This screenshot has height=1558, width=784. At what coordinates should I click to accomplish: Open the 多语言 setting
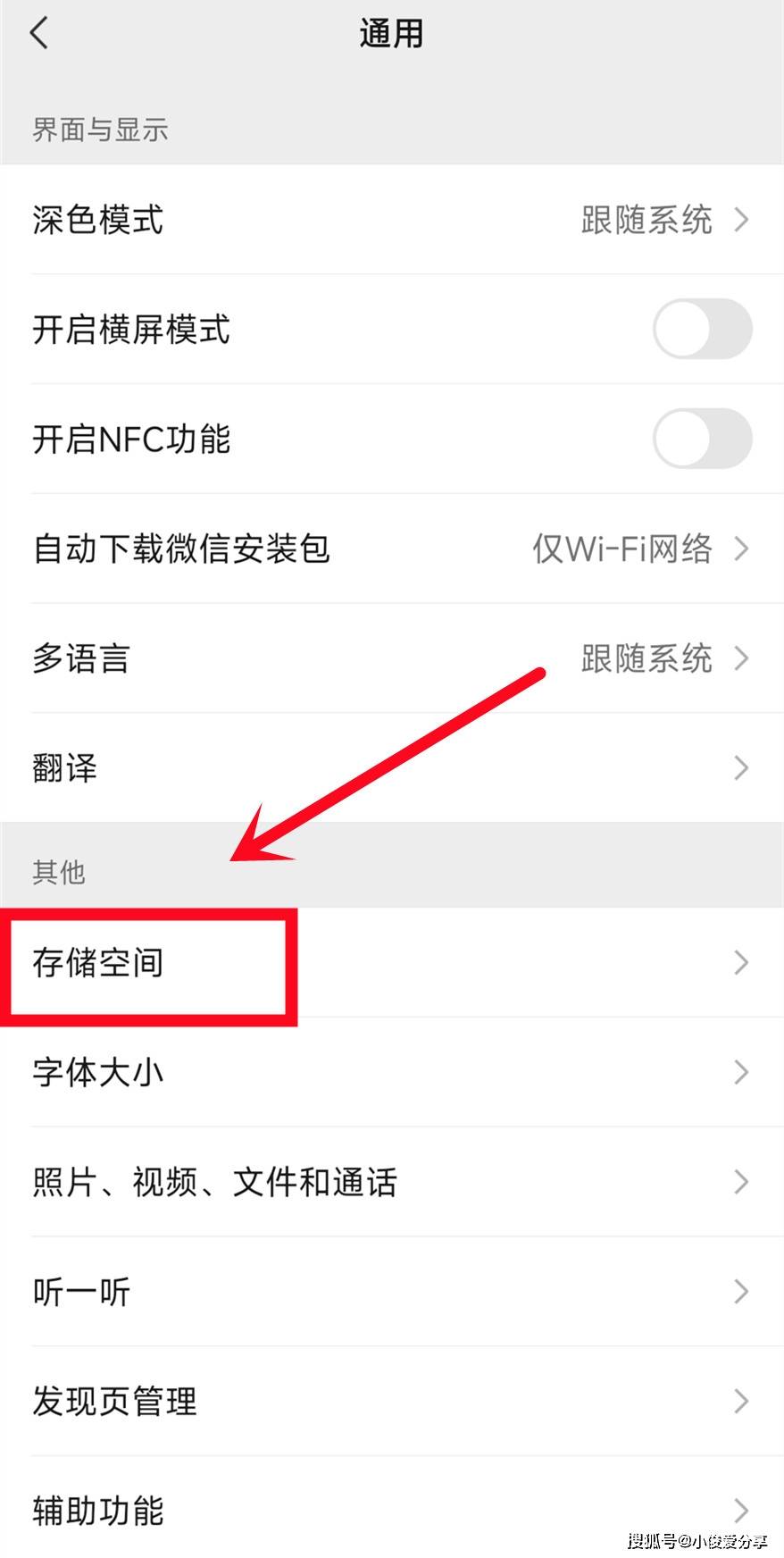(391, 658)
